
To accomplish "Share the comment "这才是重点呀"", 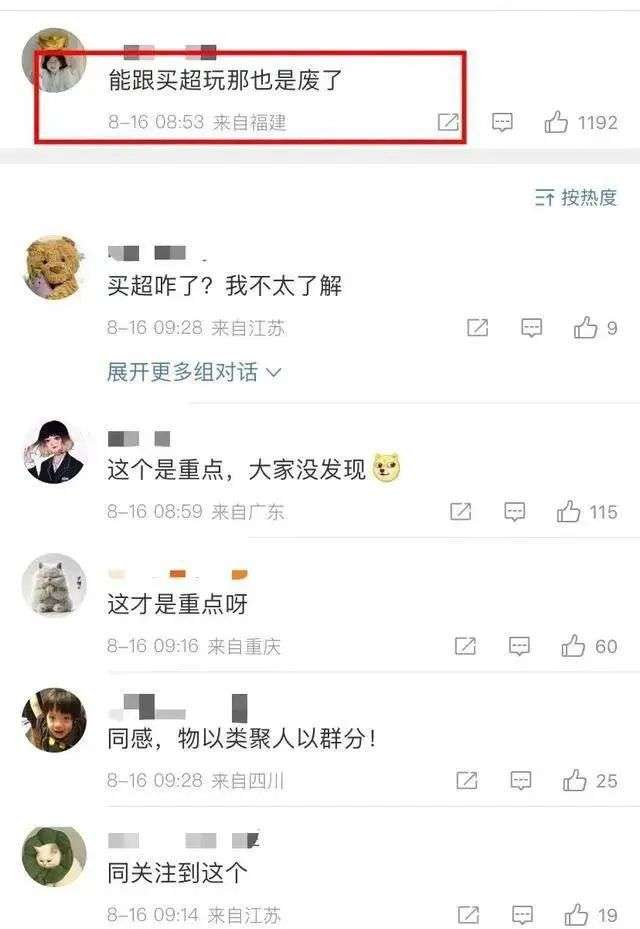I will tap(465, 646).
